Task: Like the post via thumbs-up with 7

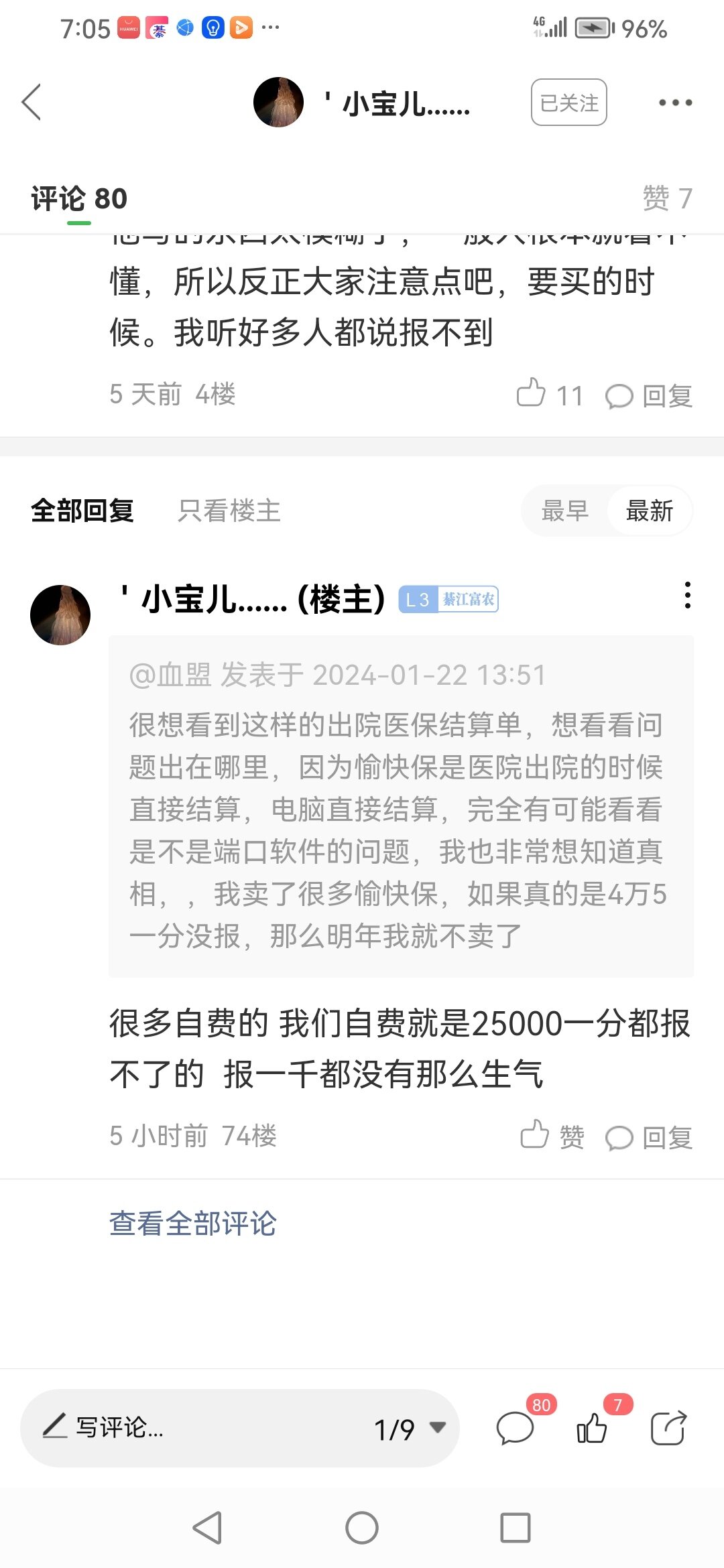Action: pyautogui.click(x=593, y=1427)
